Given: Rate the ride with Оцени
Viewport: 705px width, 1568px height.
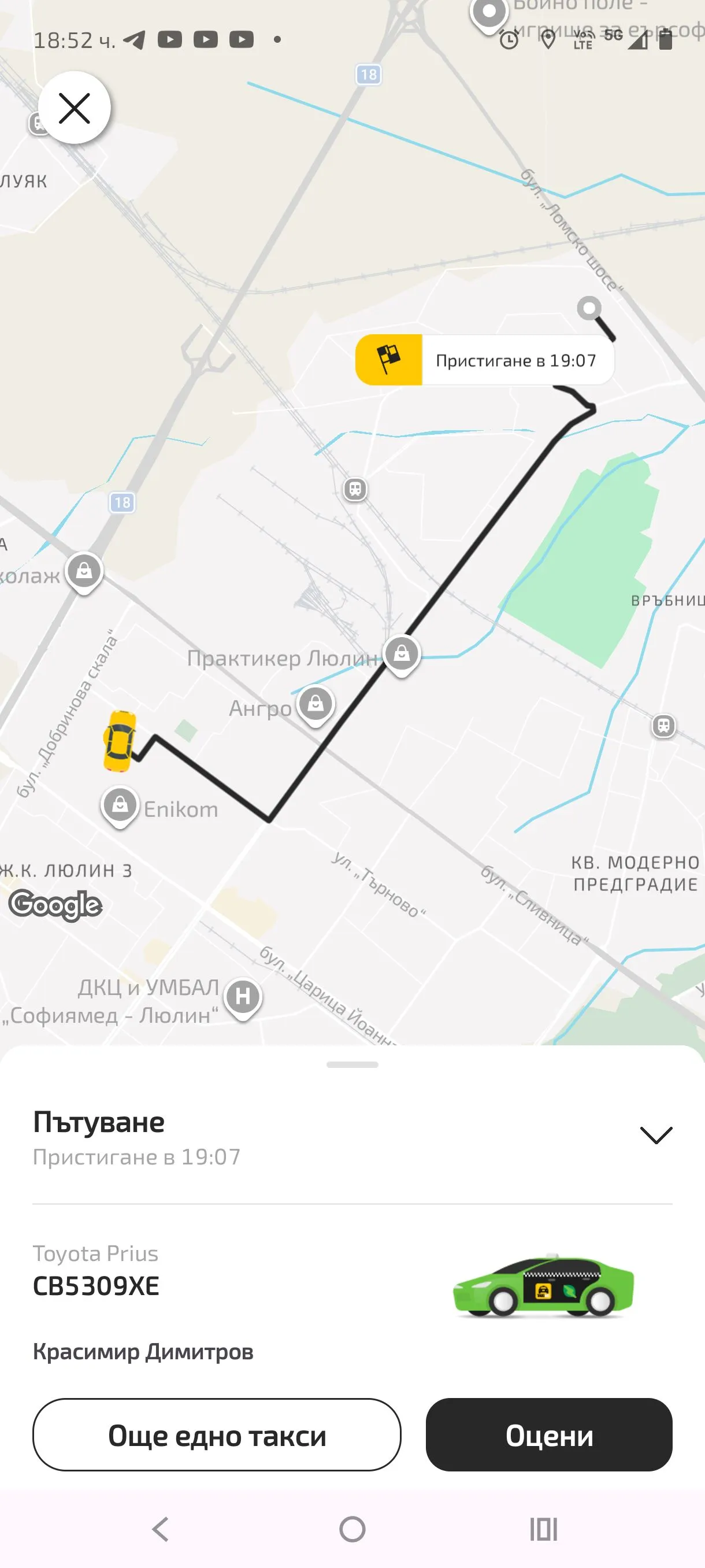Looking at the screenshot, I should [x=548, y=1434].
